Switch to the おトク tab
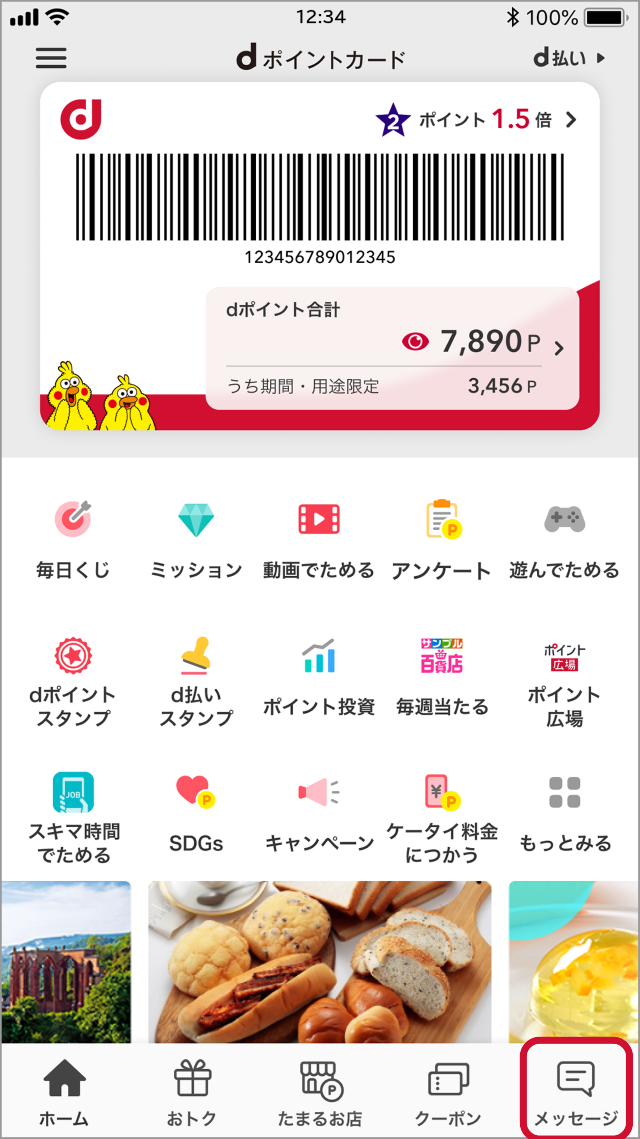The width and height of the screenshot is (640, 1139). pos(193,1092)
